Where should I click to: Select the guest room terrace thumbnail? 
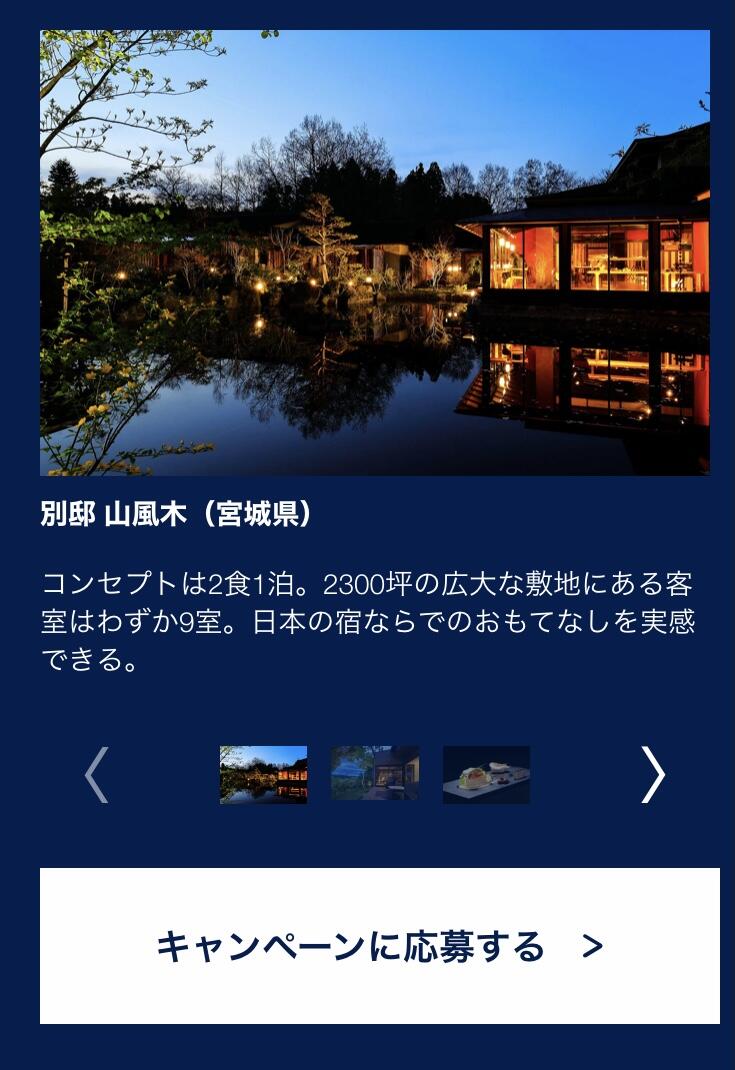pos(375,774)
